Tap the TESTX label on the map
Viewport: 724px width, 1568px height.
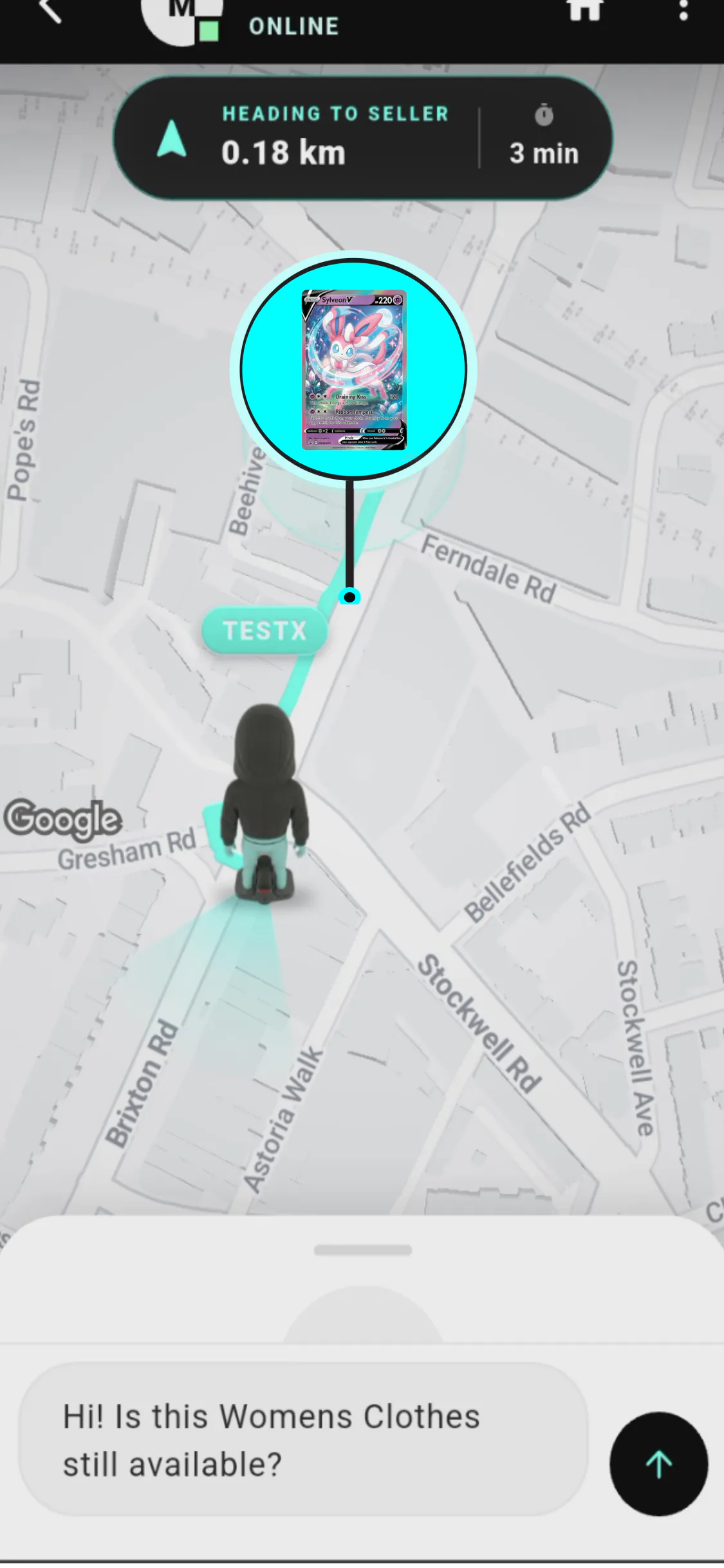click(265, 631)
